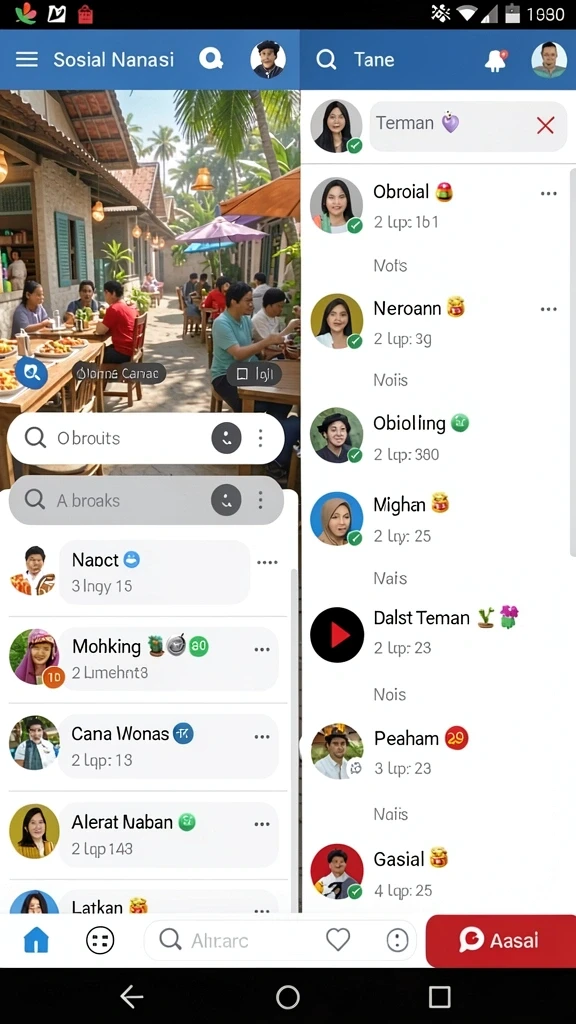The height and width of the screenshot is (1024, 576).
Task: Focus the Ahrarc search field
Action: [x=232, y=940]
